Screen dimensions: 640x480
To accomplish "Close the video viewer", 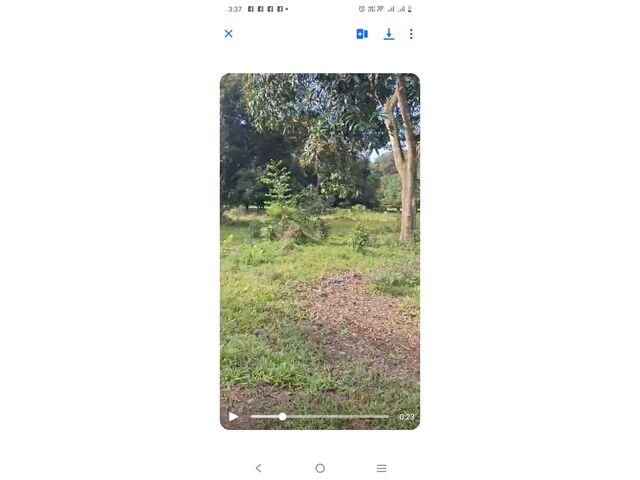I will point(228,34).
